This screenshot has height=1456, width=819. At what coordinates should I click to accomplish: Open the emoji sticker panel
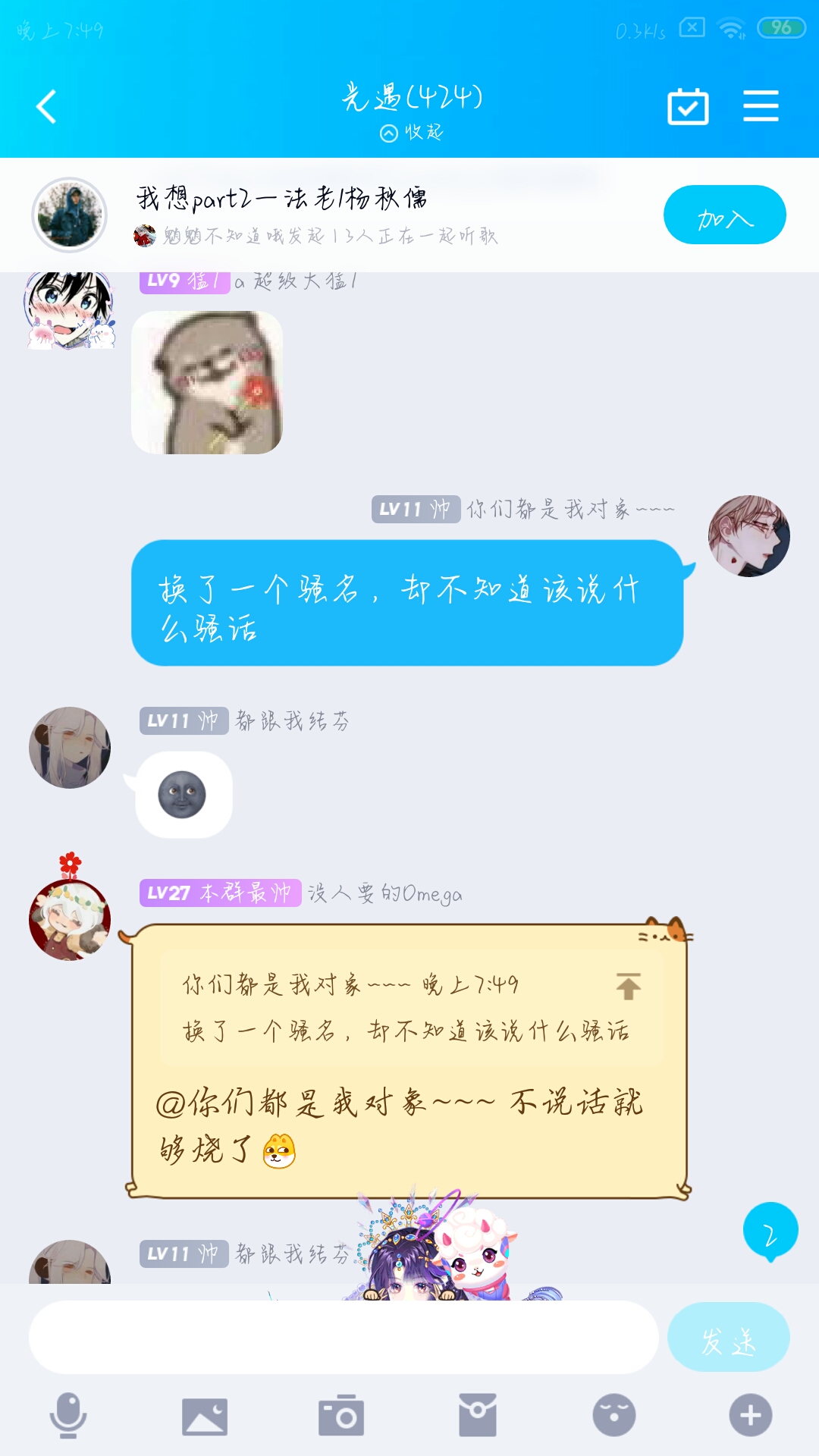(614, 1415)
